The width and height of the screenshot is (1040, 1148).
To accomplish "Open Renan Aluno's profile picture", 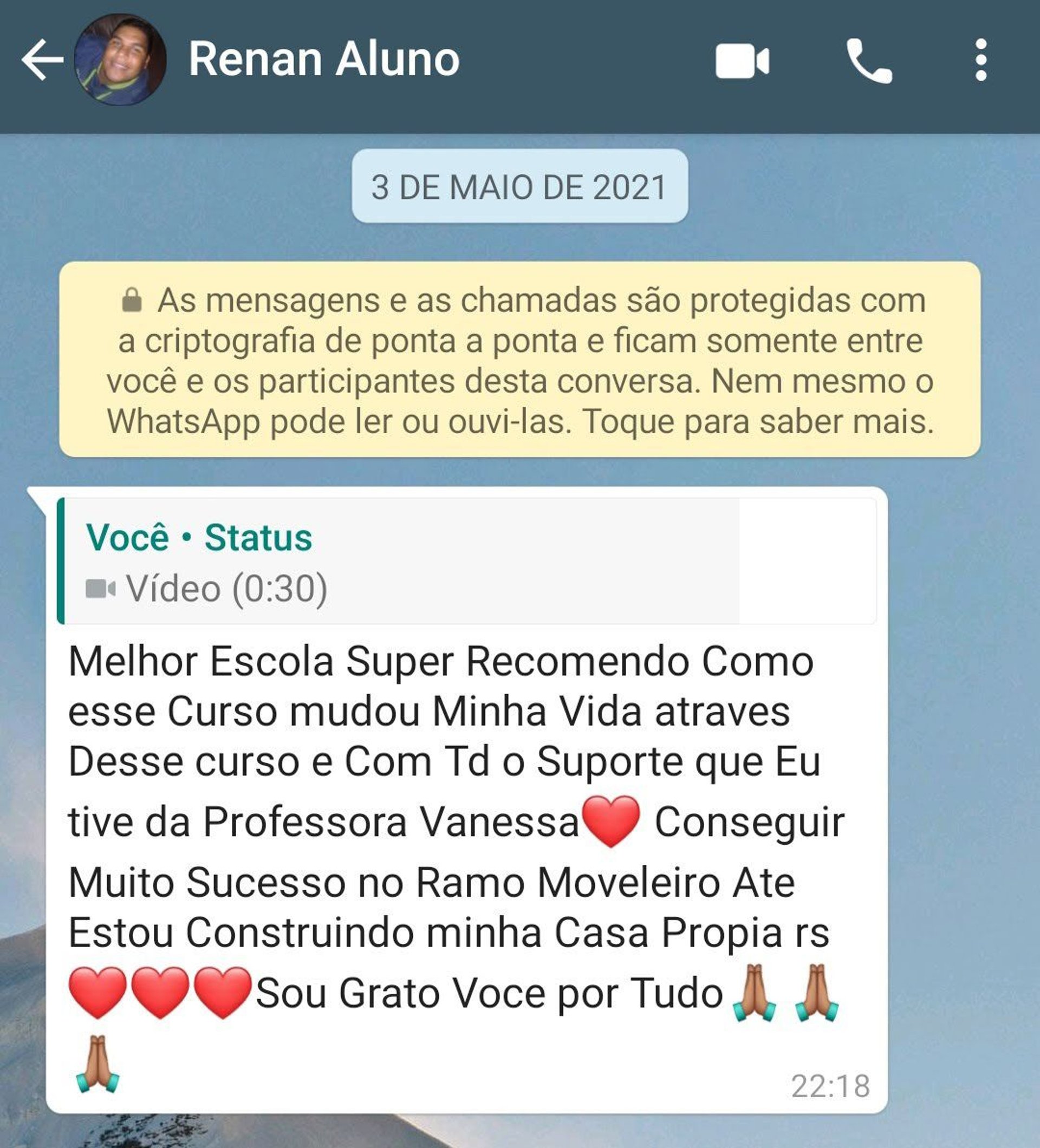I will point(120,60).
